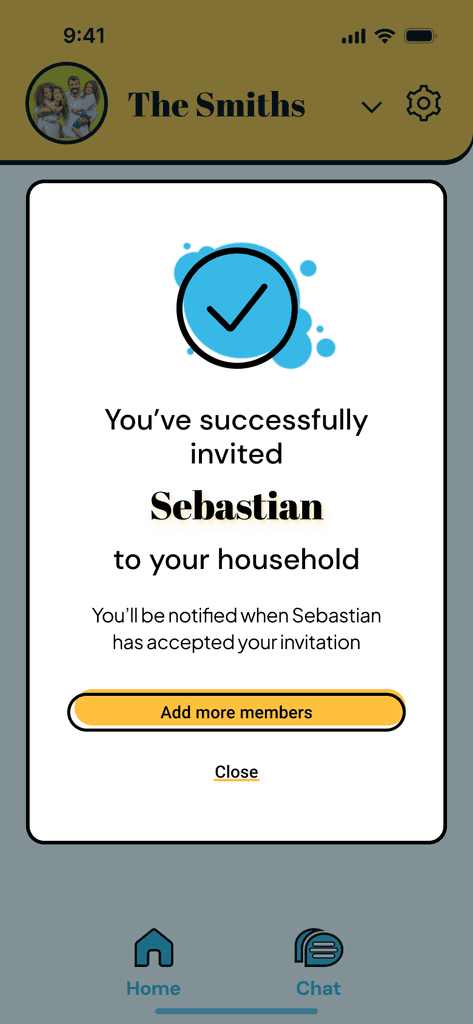Tap the Smiths household profile photo

(66, 103)
